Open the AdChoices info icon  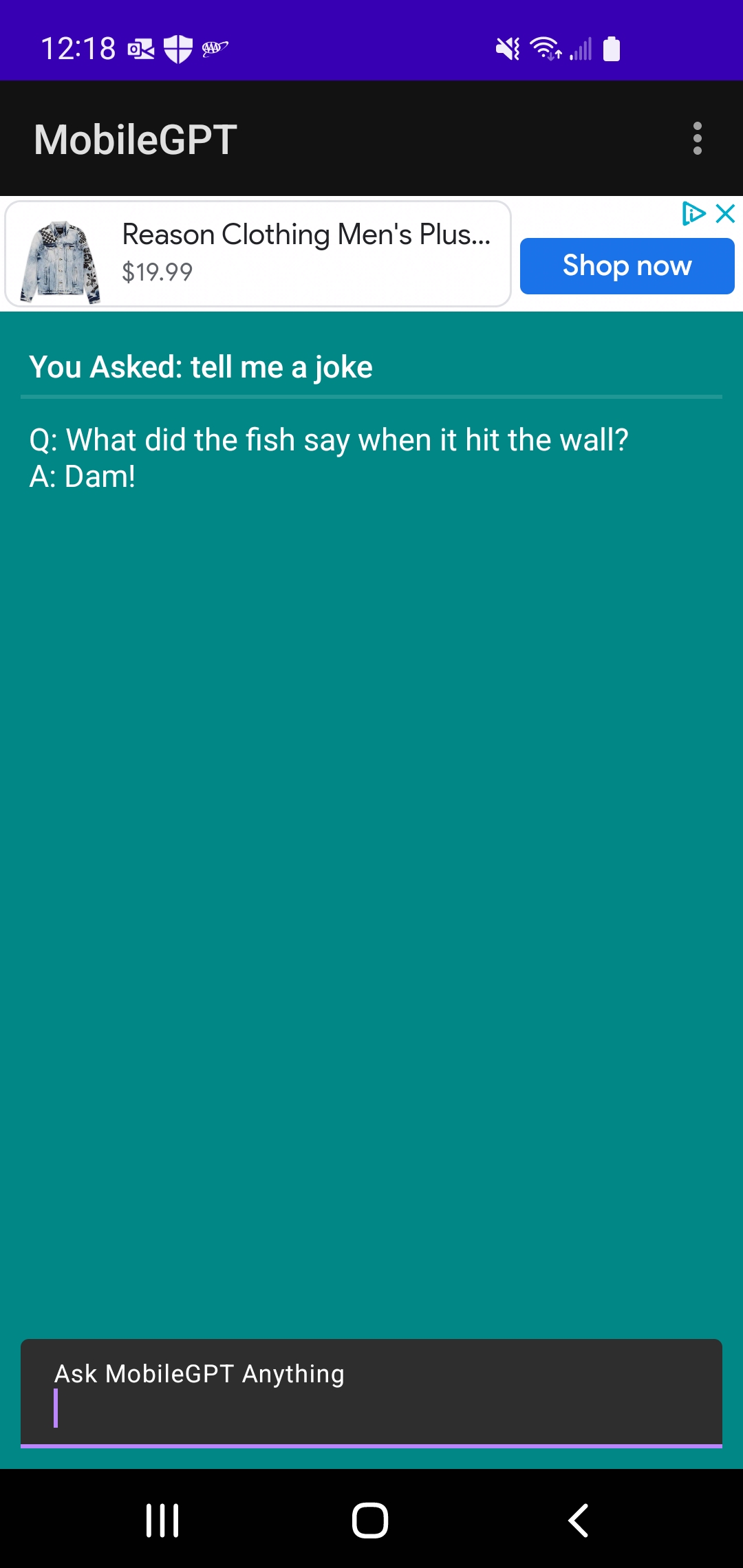(x=693, y=214)
